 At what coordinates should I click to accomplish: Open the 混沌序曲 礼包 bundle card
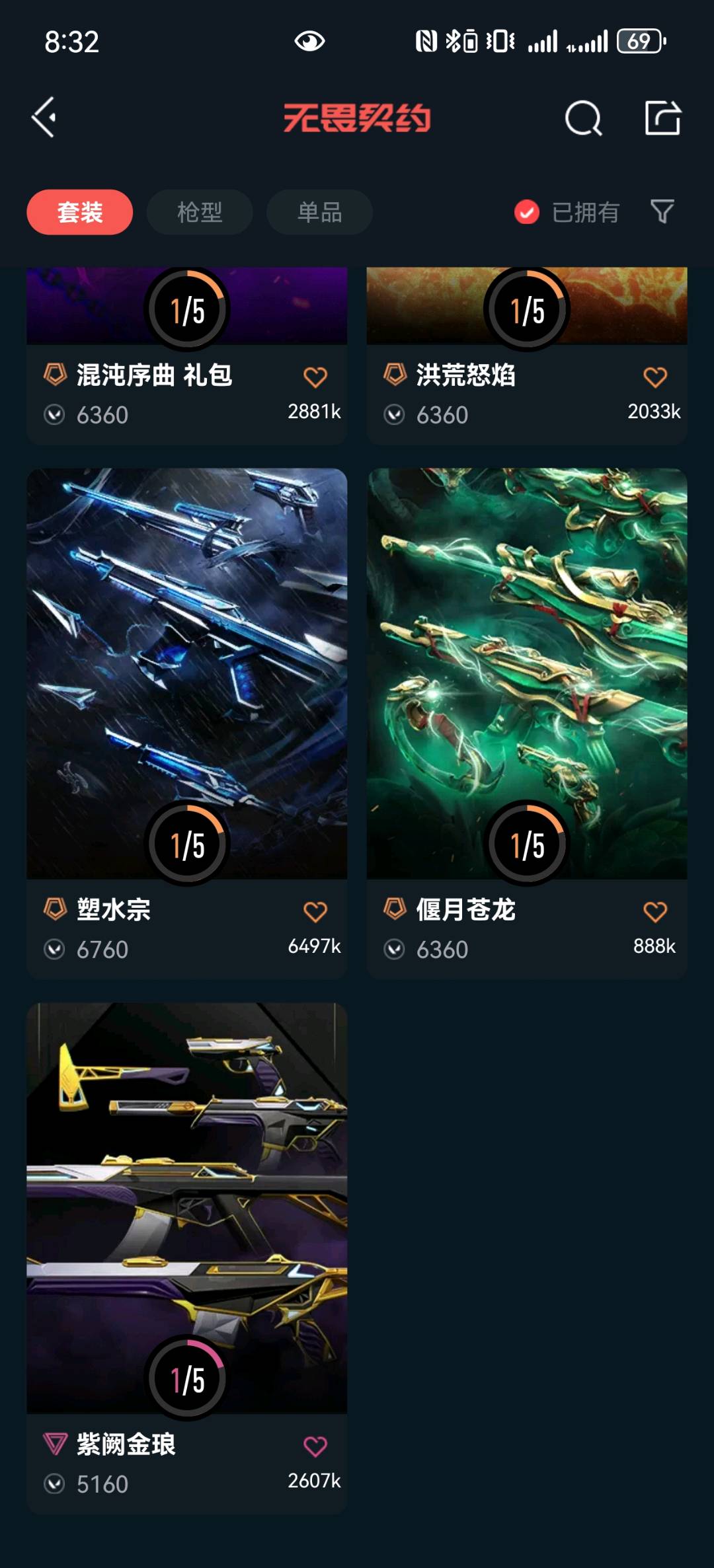[155, 375]
